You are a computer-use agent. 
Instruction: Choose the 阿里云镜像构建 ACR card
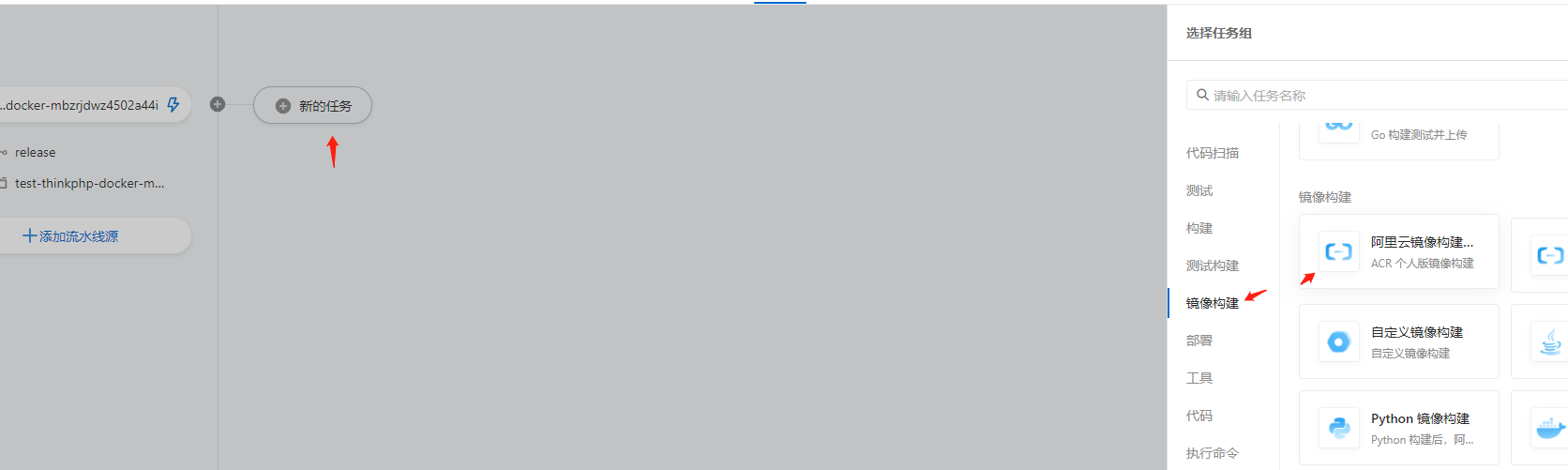[x=1398, y=251]
